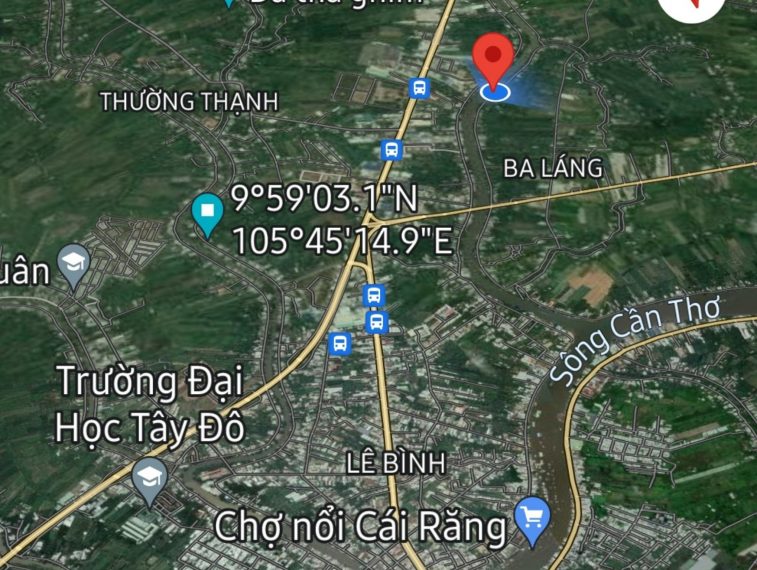The image size is (757, 570).
Task: Tap the compass to reset map orientation
Action: pyautogui.click(x=692, y=6)
